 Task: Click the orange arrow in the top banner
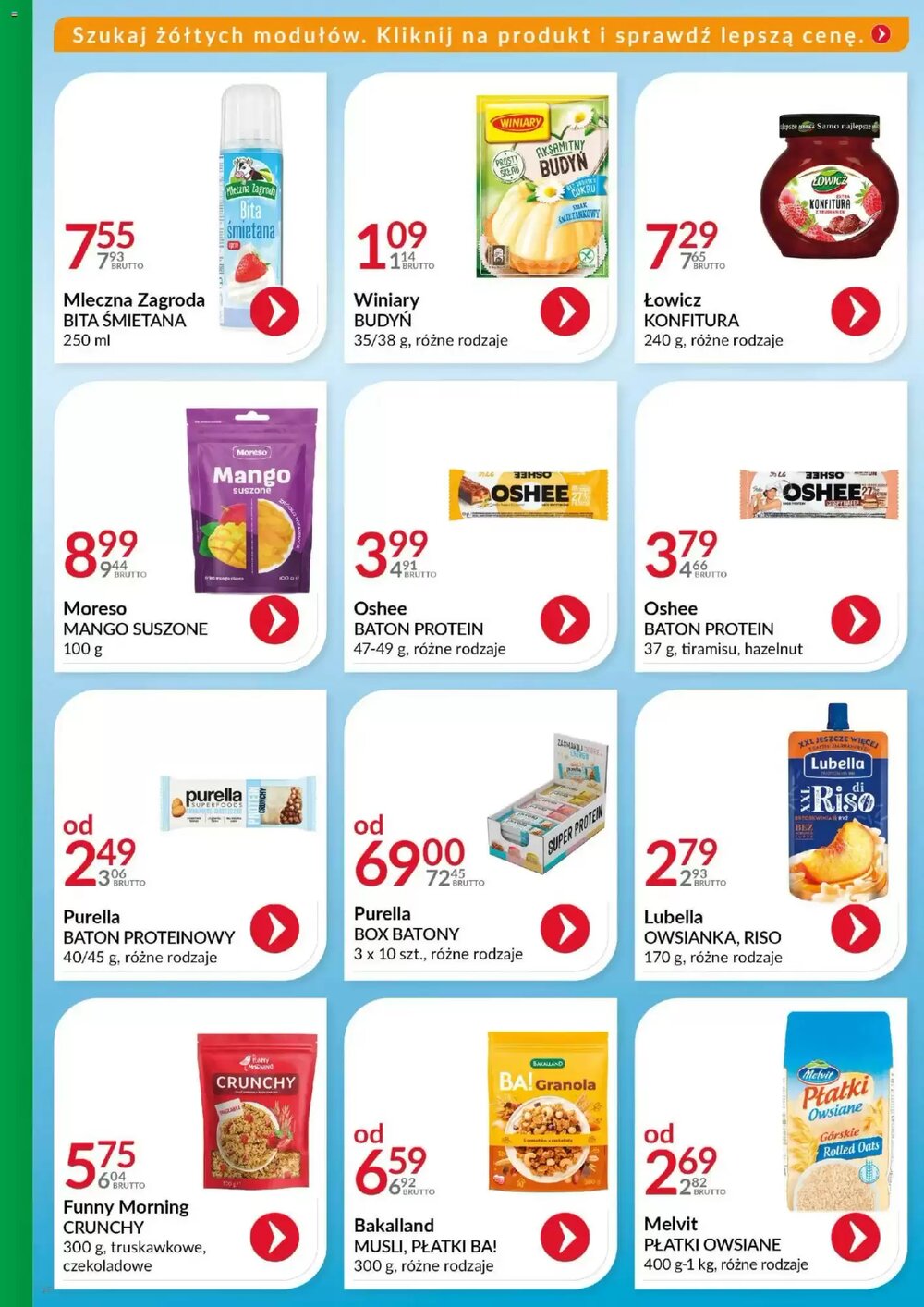click(x=879, y=35)
